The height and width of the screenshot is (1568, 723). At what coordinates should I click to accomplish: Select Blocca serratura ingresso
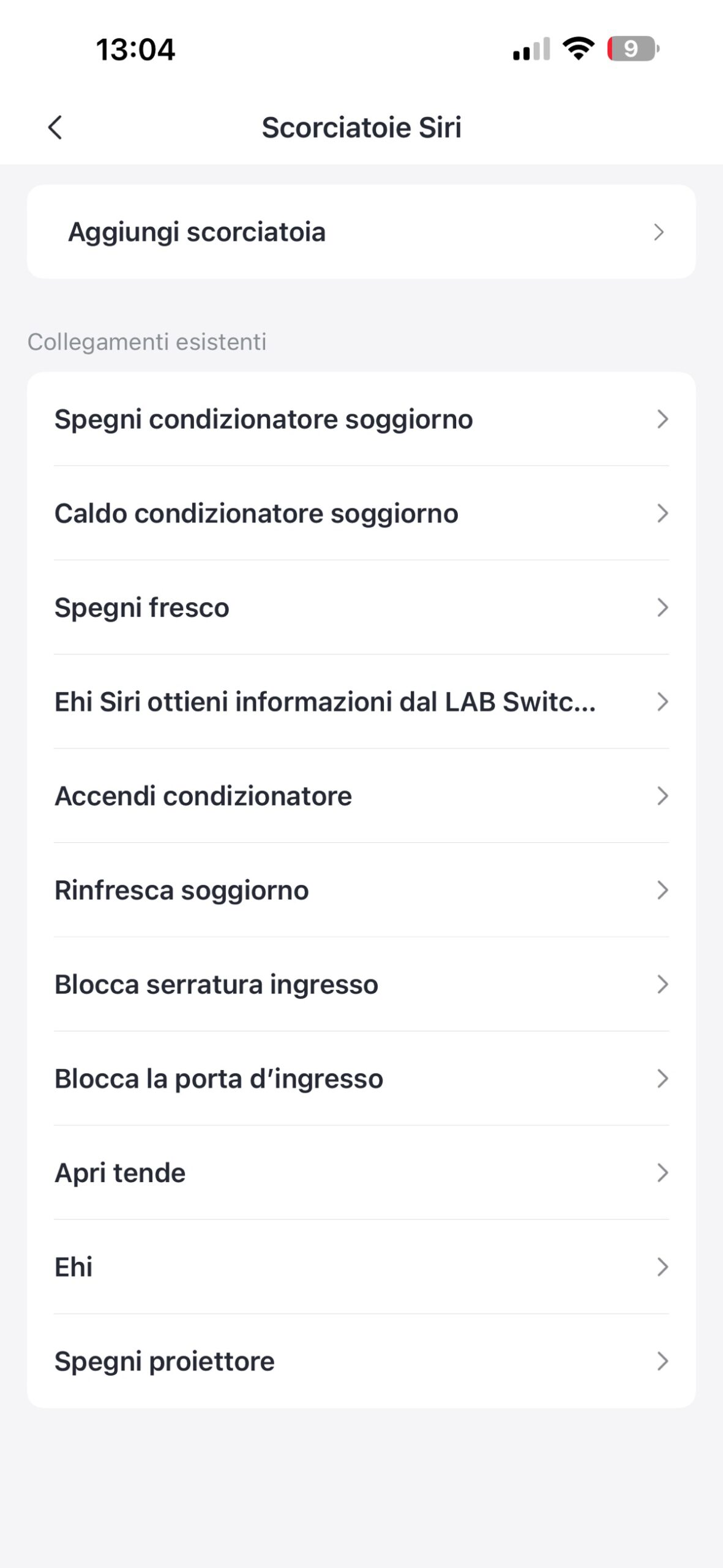[361, 984]
